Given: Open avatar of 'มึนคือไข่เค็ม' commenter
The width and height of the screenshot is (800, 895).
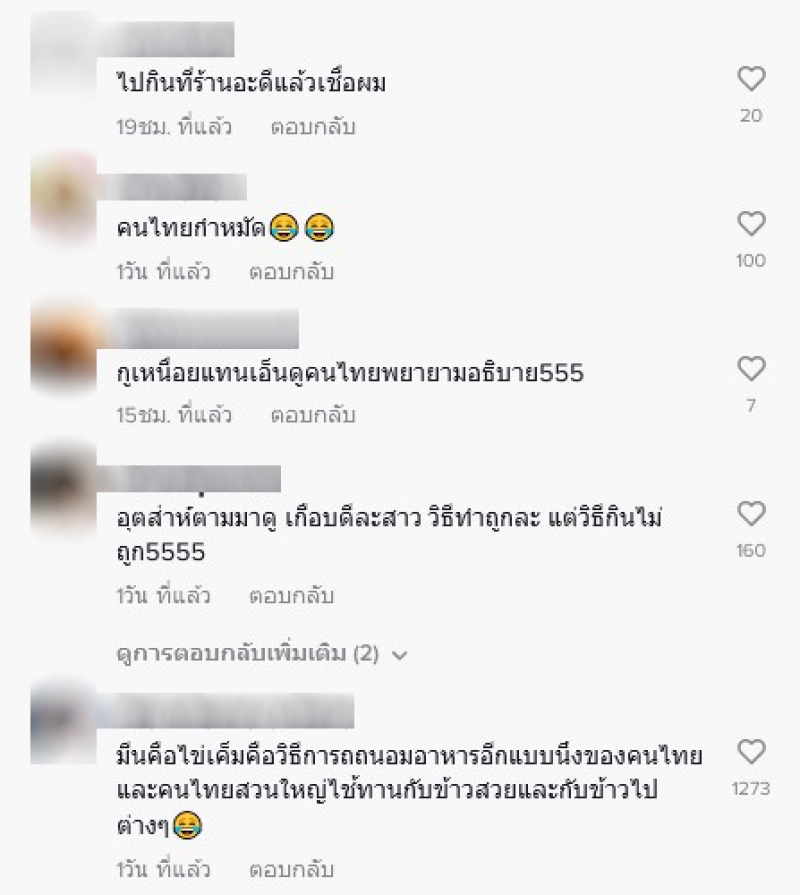Looking at the screenshot, I should pos(63,720).
